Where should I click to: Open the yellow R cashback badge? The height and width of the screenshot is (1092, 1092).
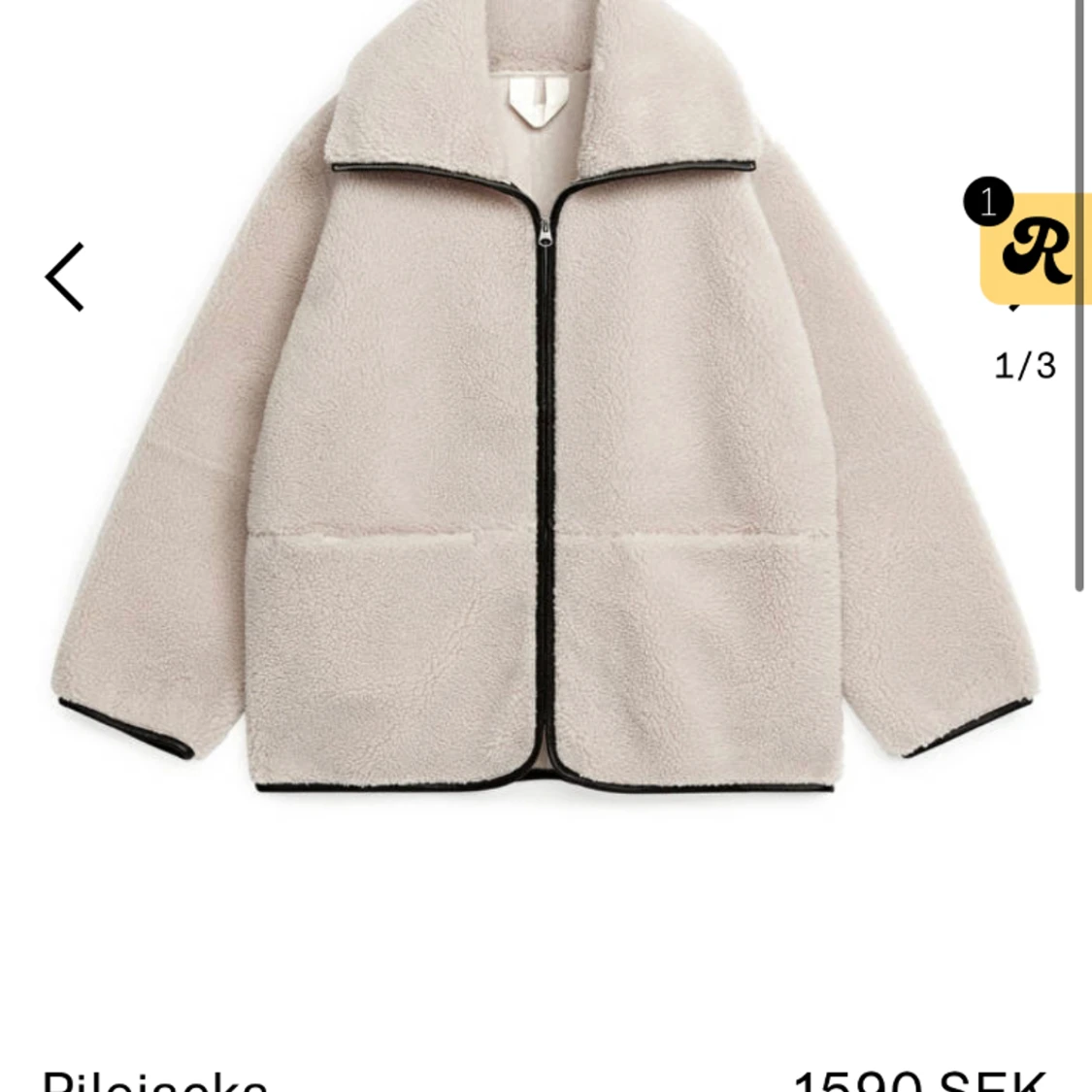coord(1037,249)
